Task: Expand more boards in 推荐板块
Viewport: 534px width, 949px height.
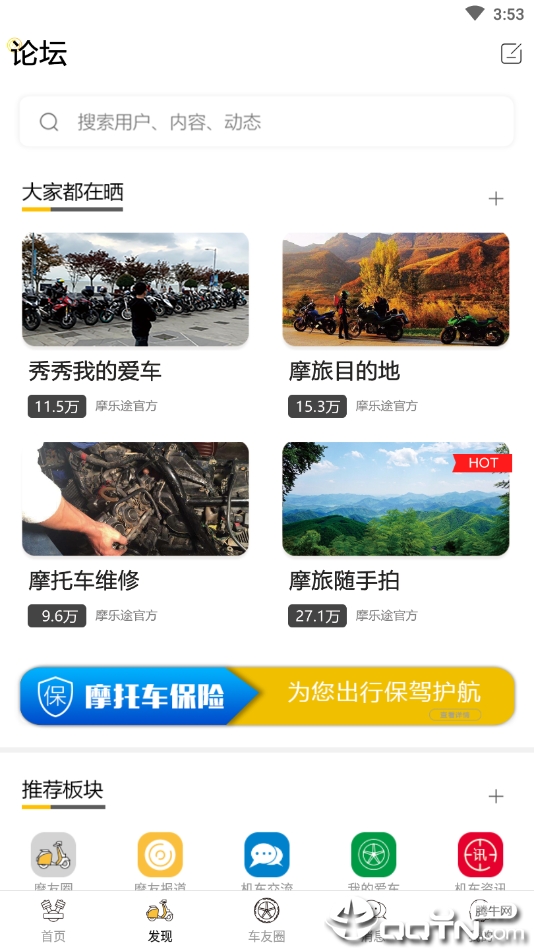Action: click(x=496, y=796)
